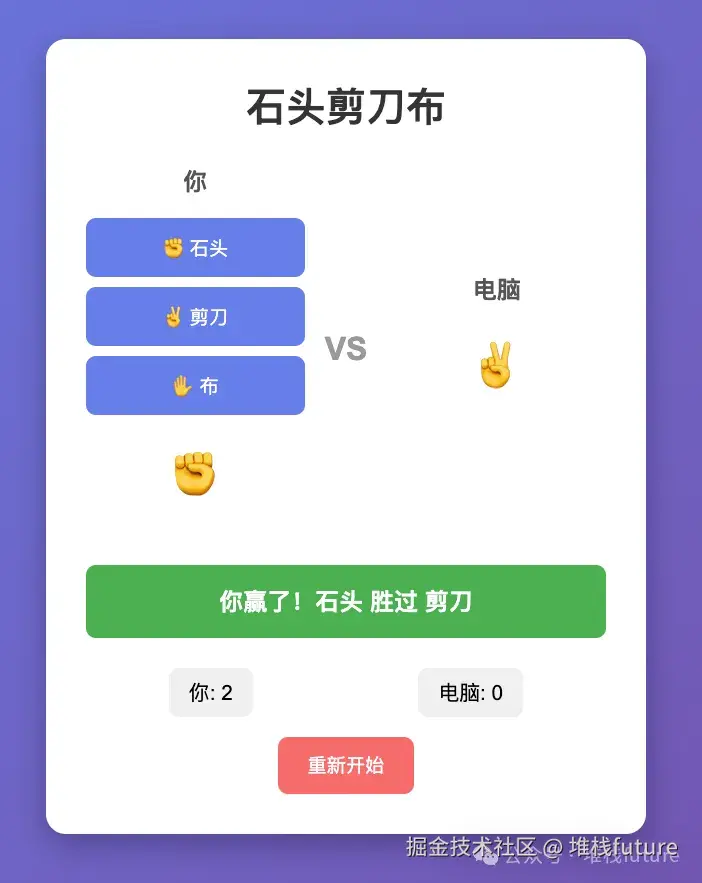Choose the 石头 (rock) button
The width and height of the screenshot is (702, 883).
[x=195, y=248]
